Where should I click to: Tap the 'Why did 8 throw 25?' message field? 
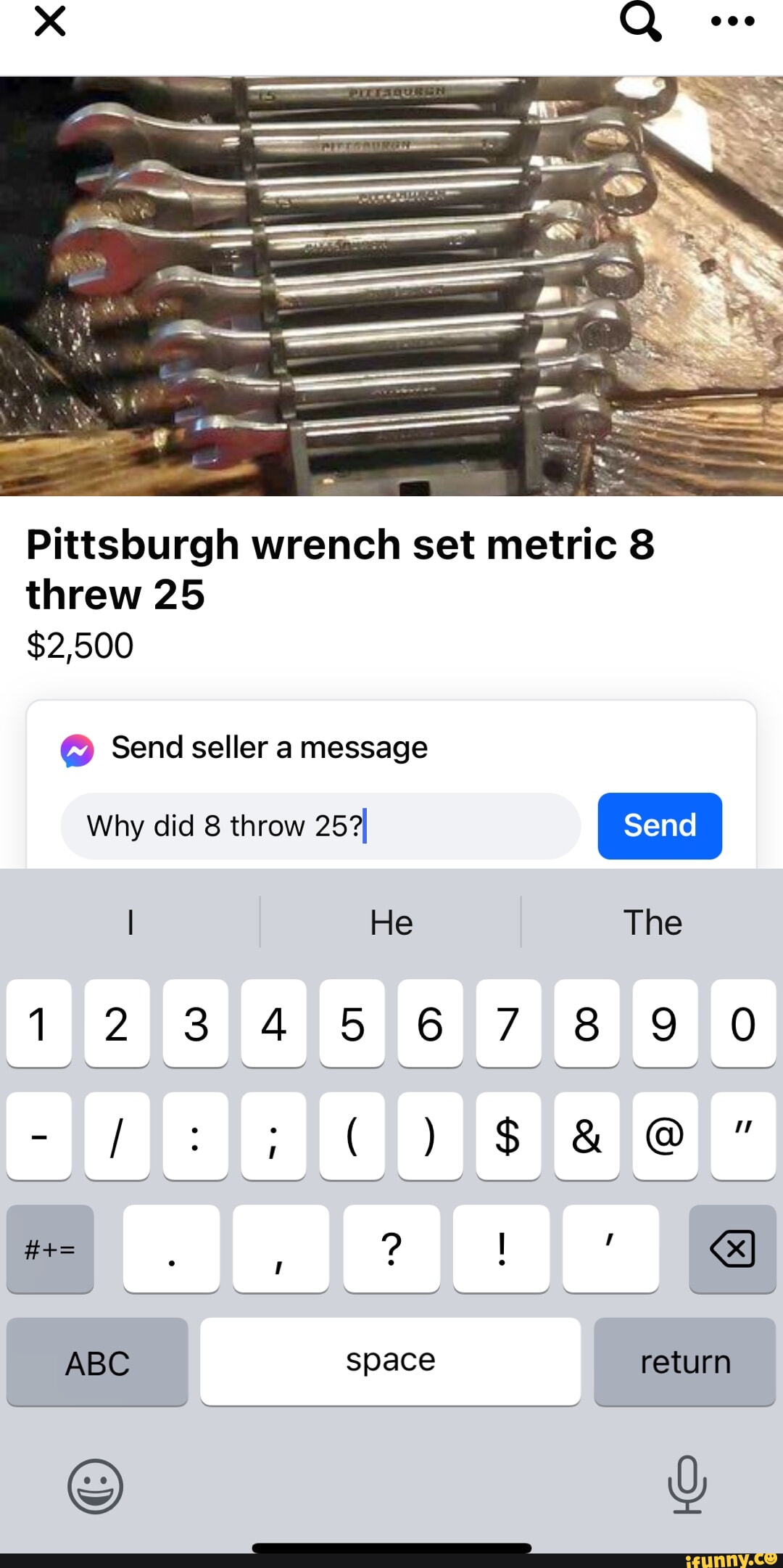pyautogui.click(x=319, y=826)
